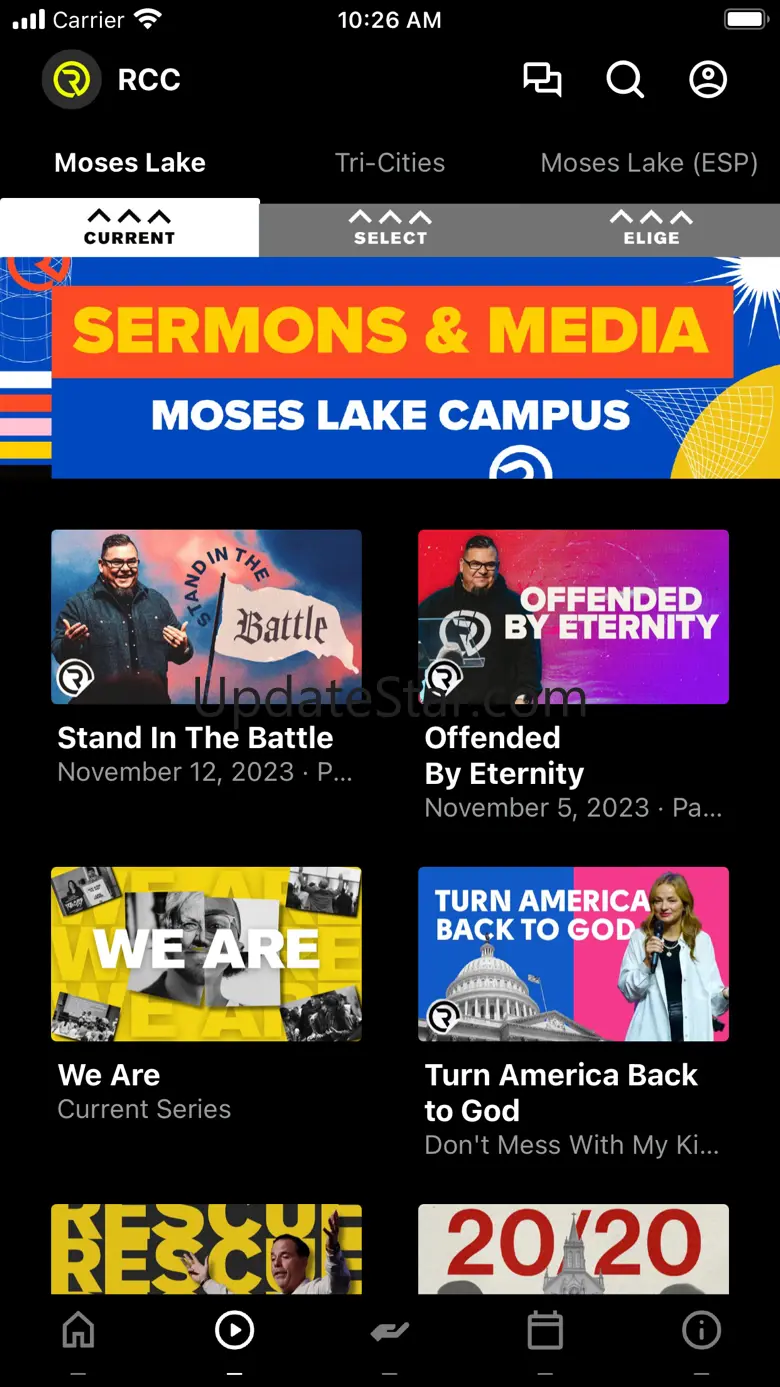Select the Moses Lake campus tab
Viewport: 780px width, 1387px height.
(x=130, y=163)
